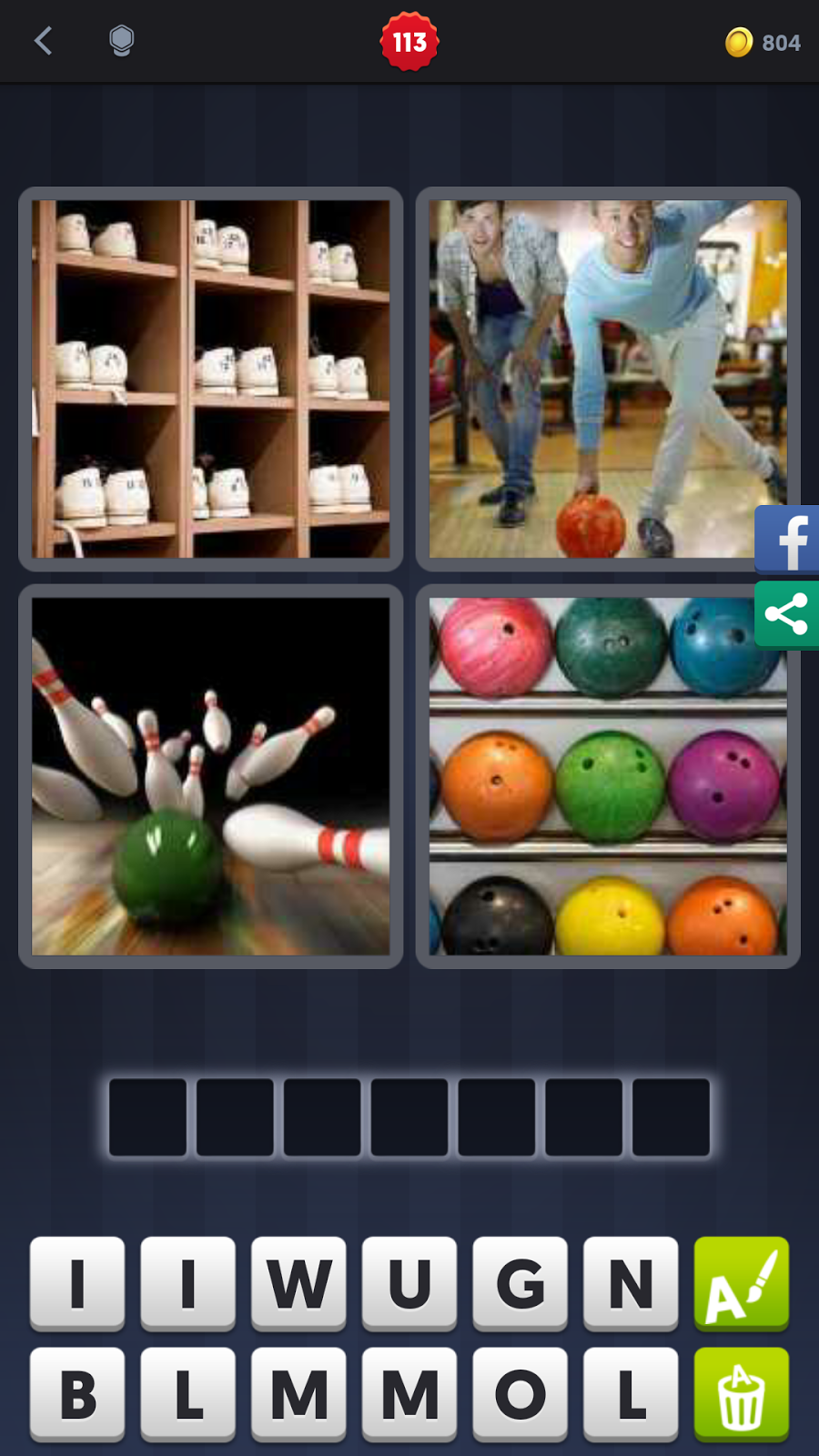Pick the letter U tile
The height and width of the screenshot is (1456, 819).
pyautogui.click(x=409, y=1283)
